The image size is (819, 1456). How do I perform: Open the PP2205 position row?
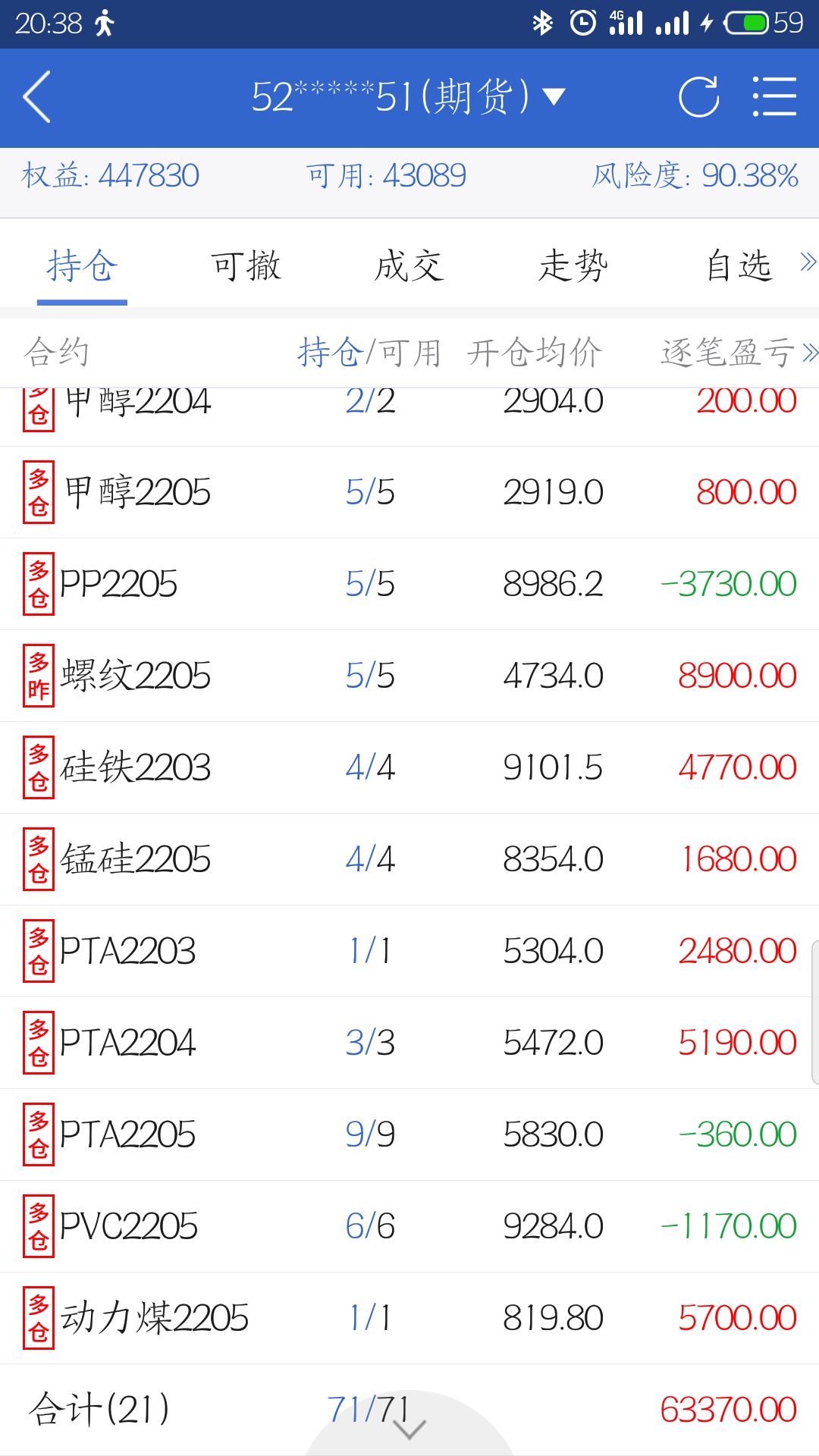coord(409,584)
